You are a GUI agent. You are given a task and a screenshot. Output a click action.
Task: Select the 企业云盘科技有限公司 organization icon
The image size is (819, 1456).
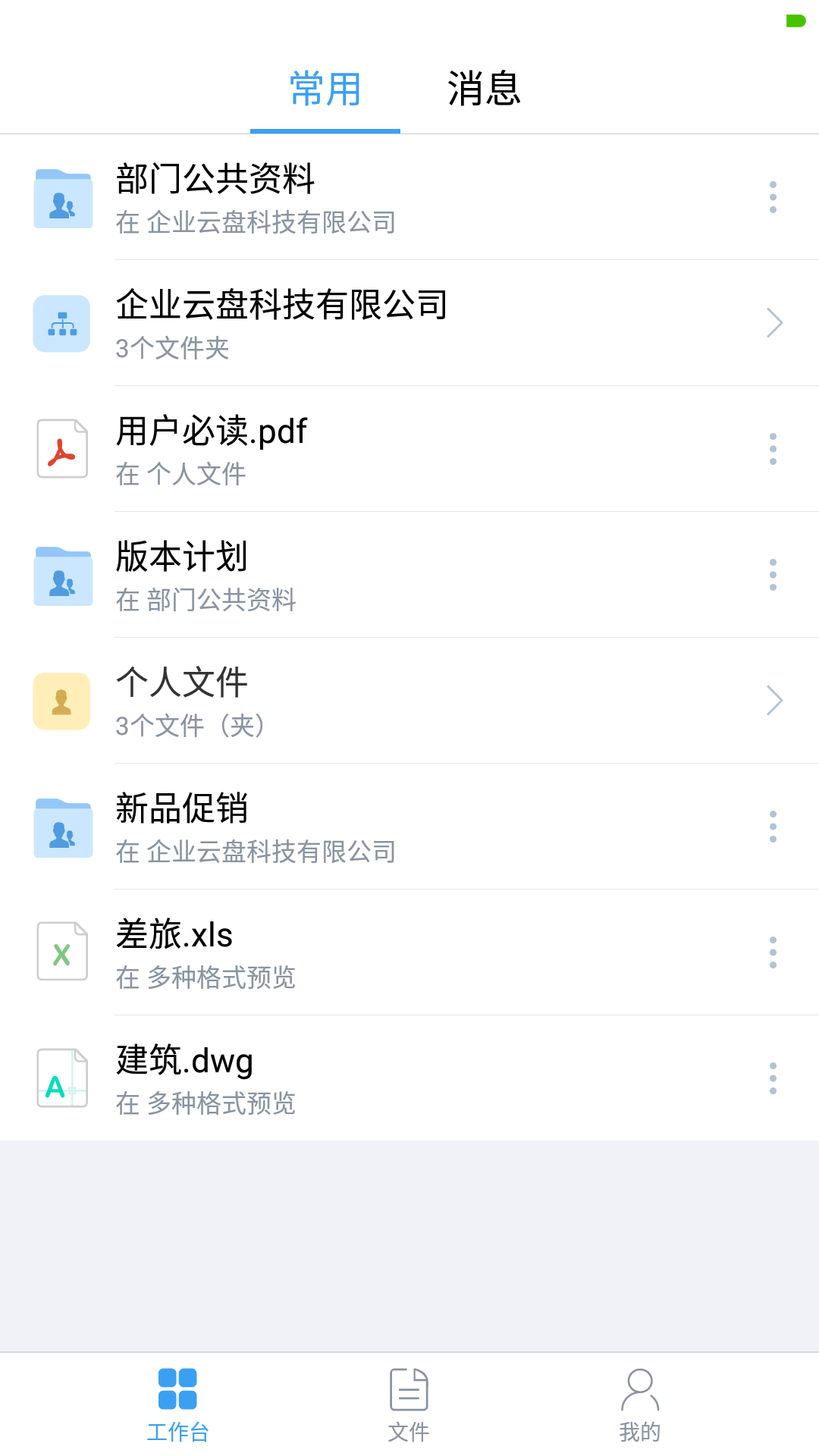pos(61,322)
